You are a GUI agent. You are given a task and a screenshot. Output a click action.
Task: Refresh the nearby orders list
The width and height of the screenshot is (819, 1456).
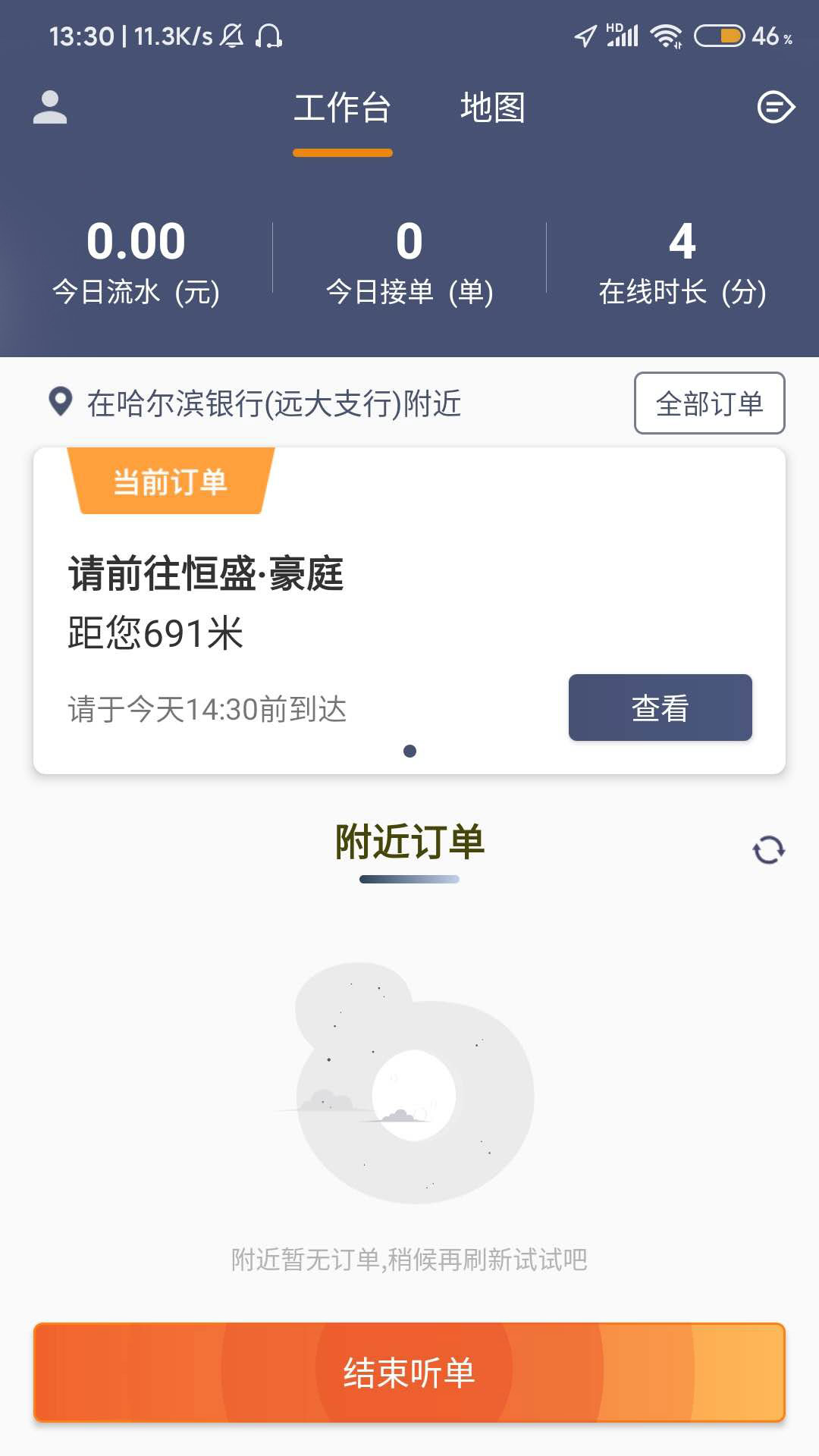tap(768, 849)
